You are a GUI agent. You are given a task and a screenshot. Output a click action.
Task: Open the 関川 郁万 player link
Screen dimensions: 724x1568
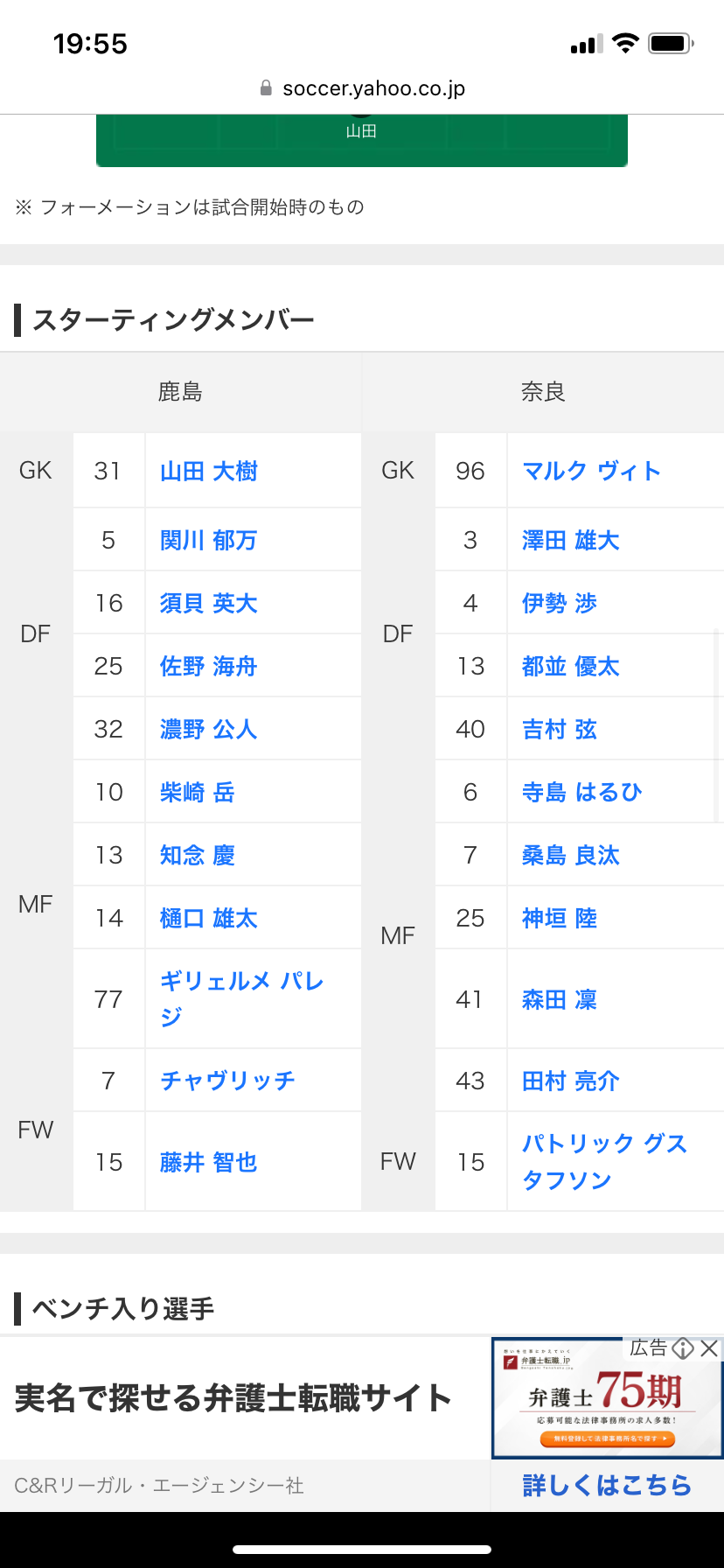pos(209,540)
